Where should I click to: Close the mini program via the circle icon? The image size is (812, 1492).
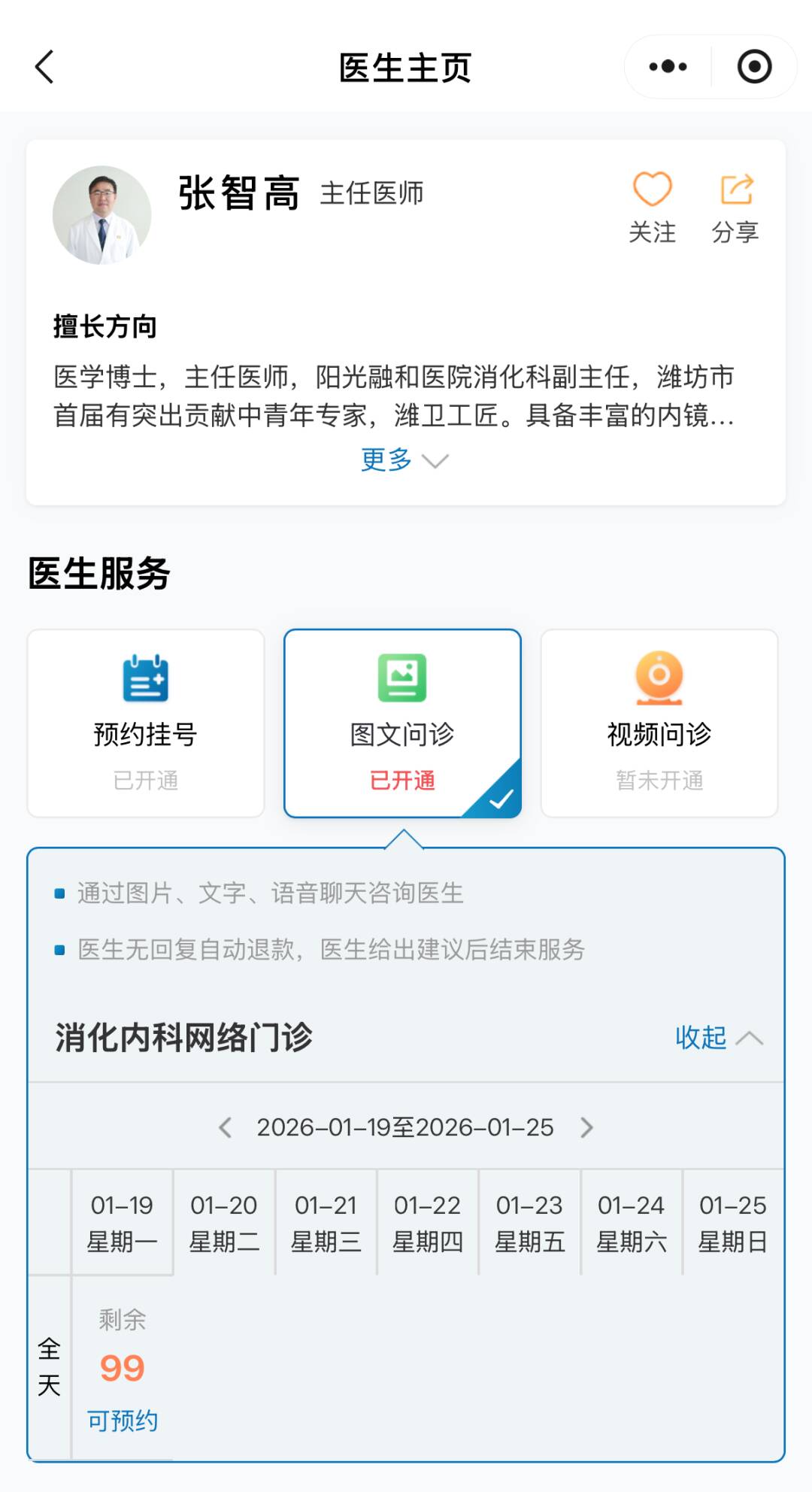point(754,67)
